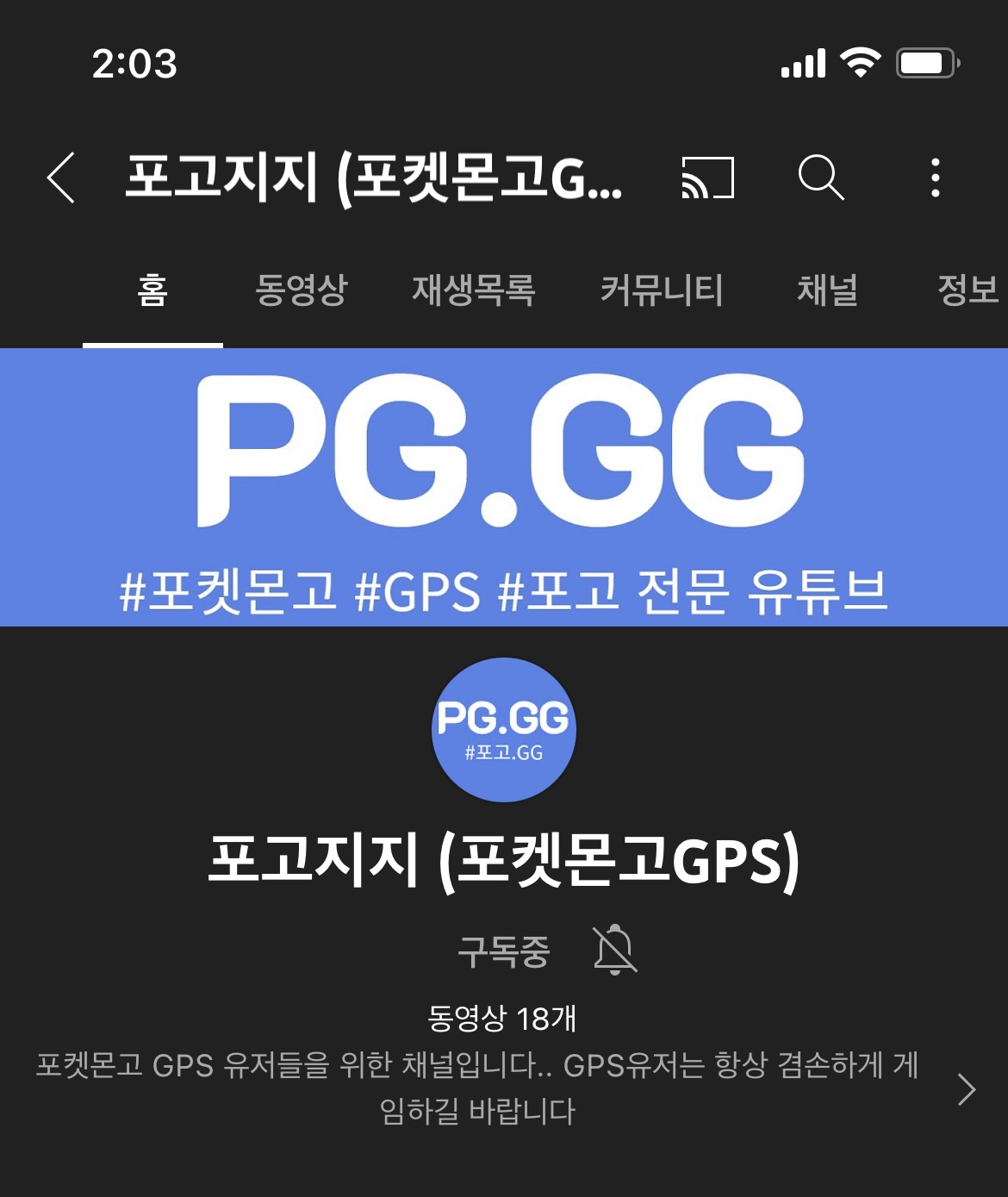Change notification bell settings
This screenshot has height=1197, width=1008.
pos(615,950)
